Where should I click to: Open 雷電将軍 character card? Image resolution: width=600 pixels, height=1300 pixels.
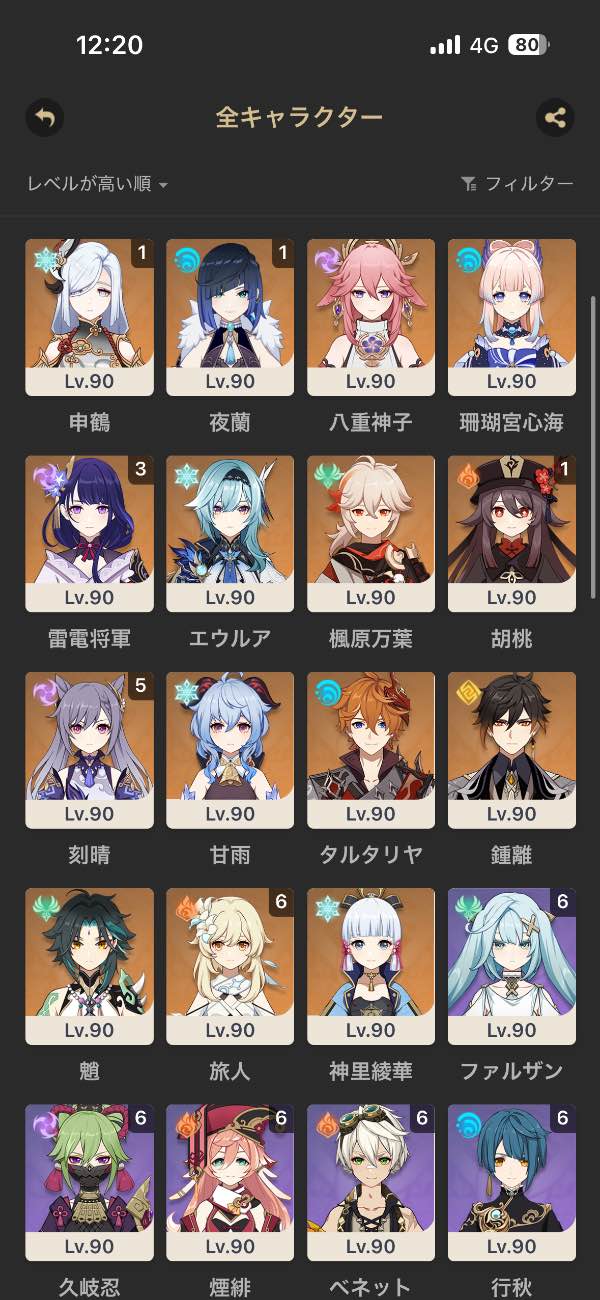[90, 533]
